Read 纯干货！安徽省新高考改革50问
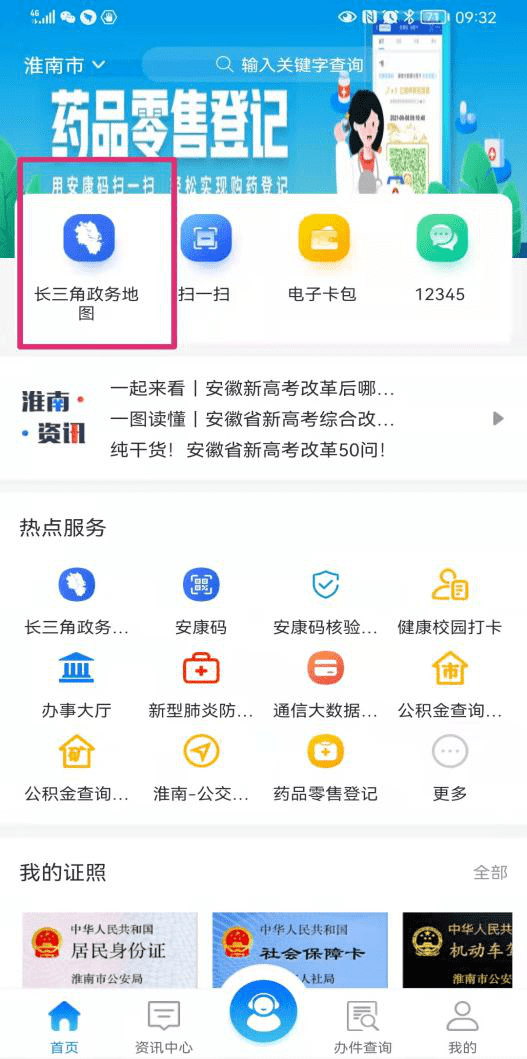Image resolution: width=527 pixels, height=1059 pixels. tap(248, 450)
